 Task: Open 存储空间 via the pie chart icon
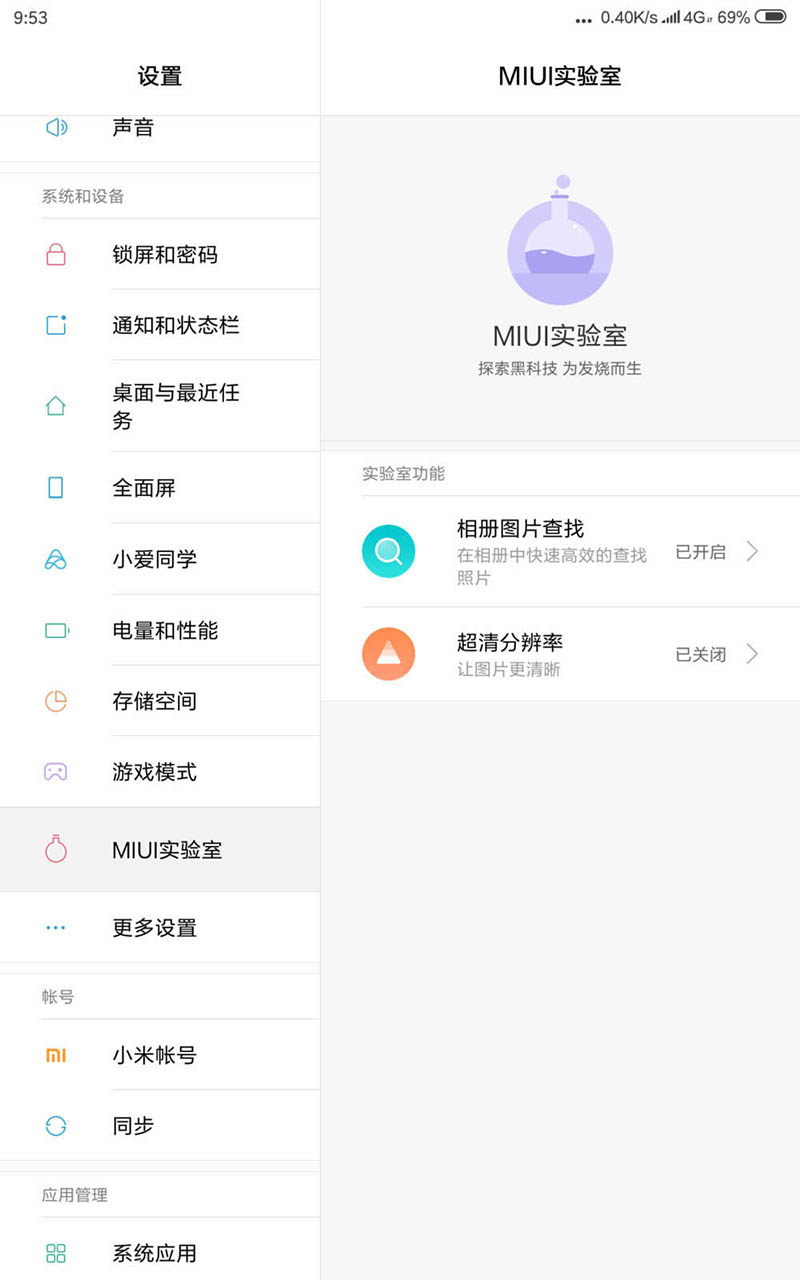pos(55,701)
